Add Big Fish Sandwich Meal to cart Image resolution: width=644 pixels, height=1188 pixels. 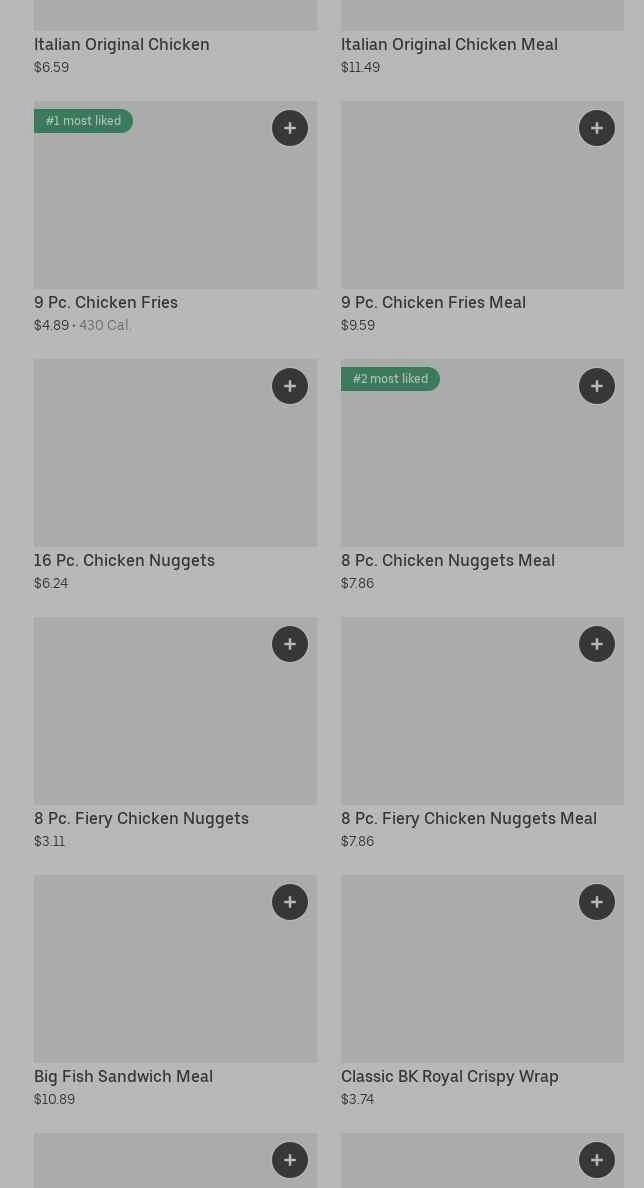coord(290,902)
